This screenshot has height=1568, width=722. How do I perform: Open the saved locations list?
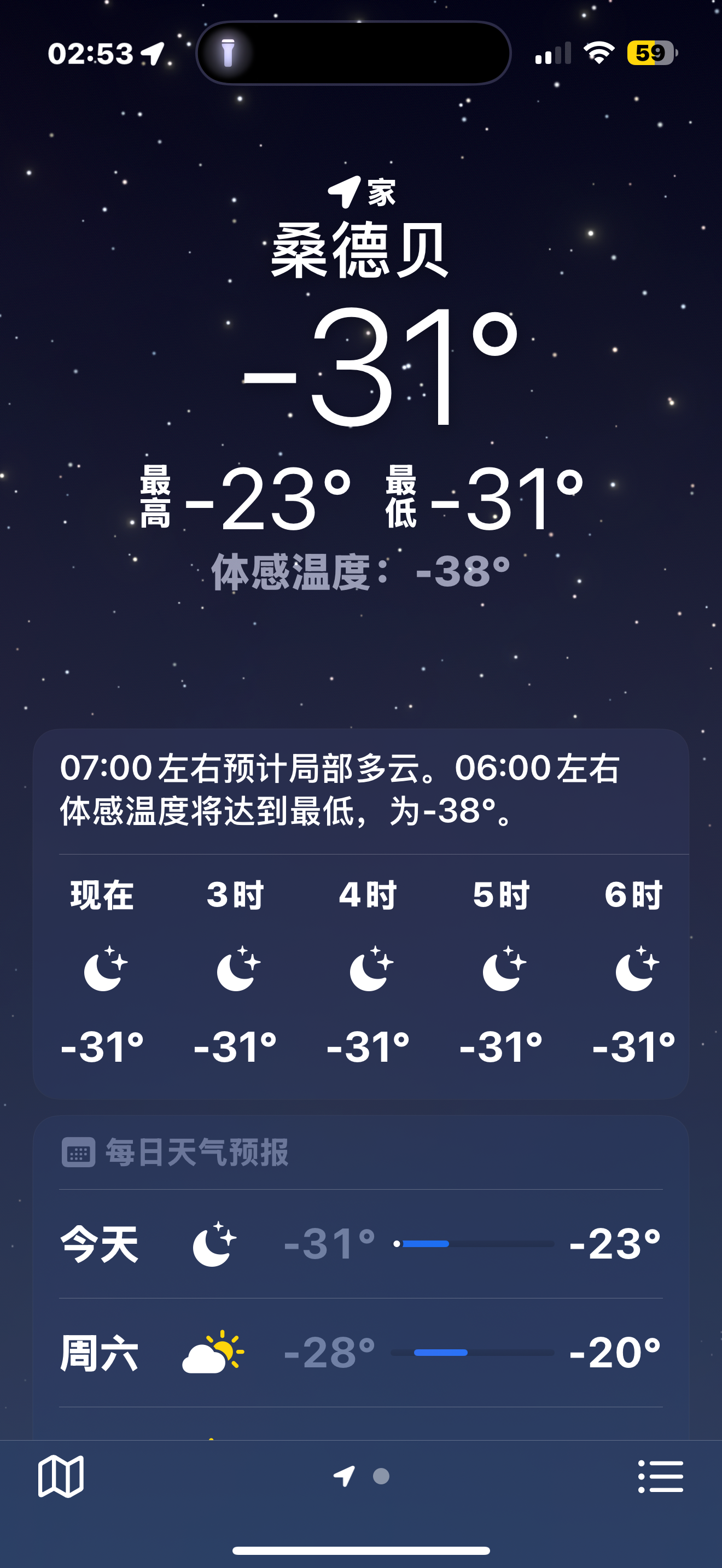661,1476
